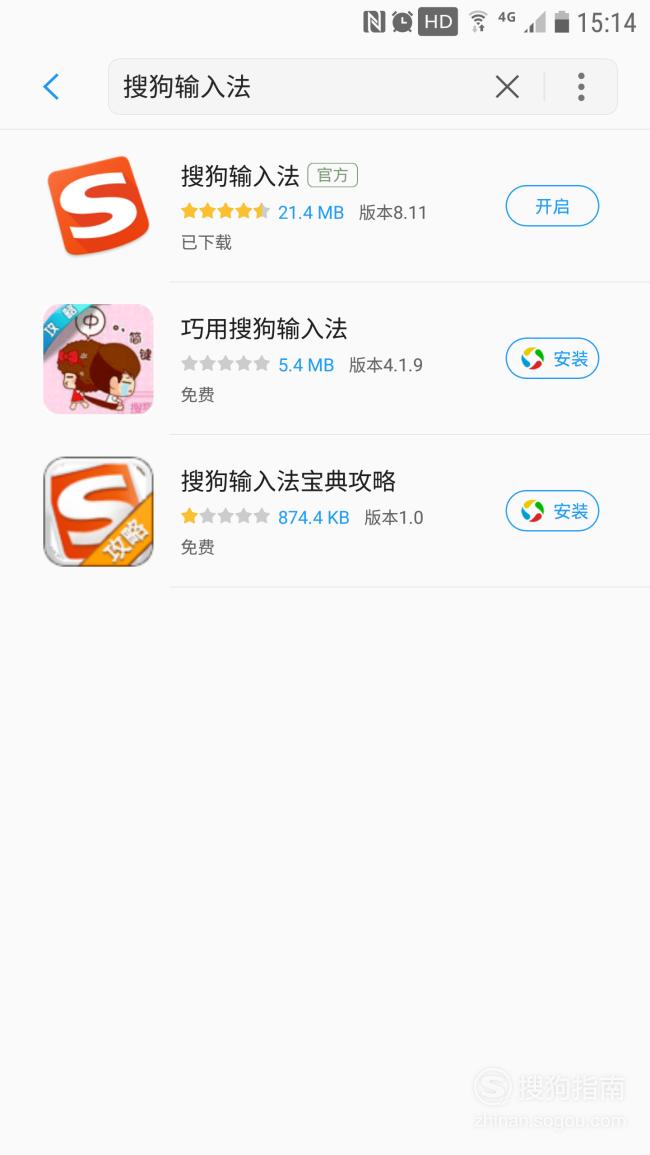Install 搜狗输入法宝典攻略

tap(552, 511)
